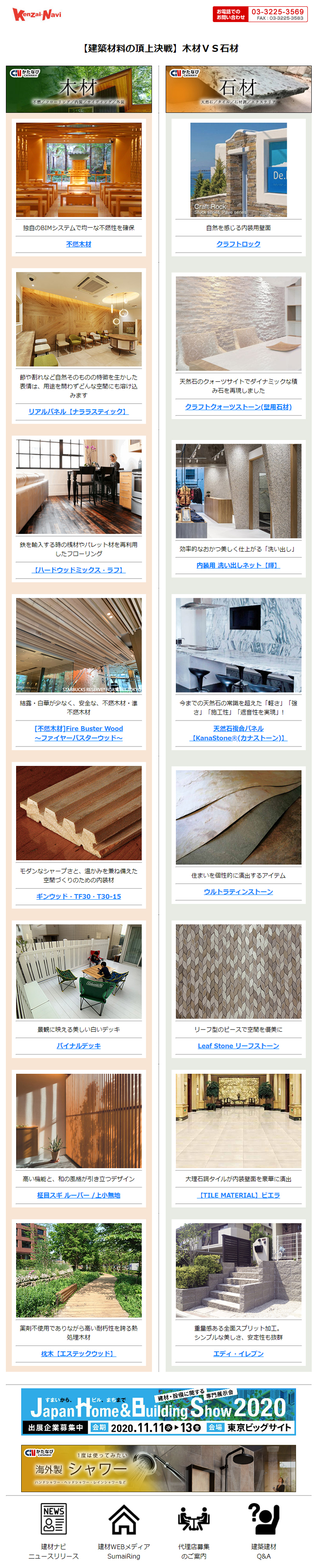Open the 【TILE MATERIAL】ピエラ link
Viewport: 318px width, 1568px height.
238,1195
